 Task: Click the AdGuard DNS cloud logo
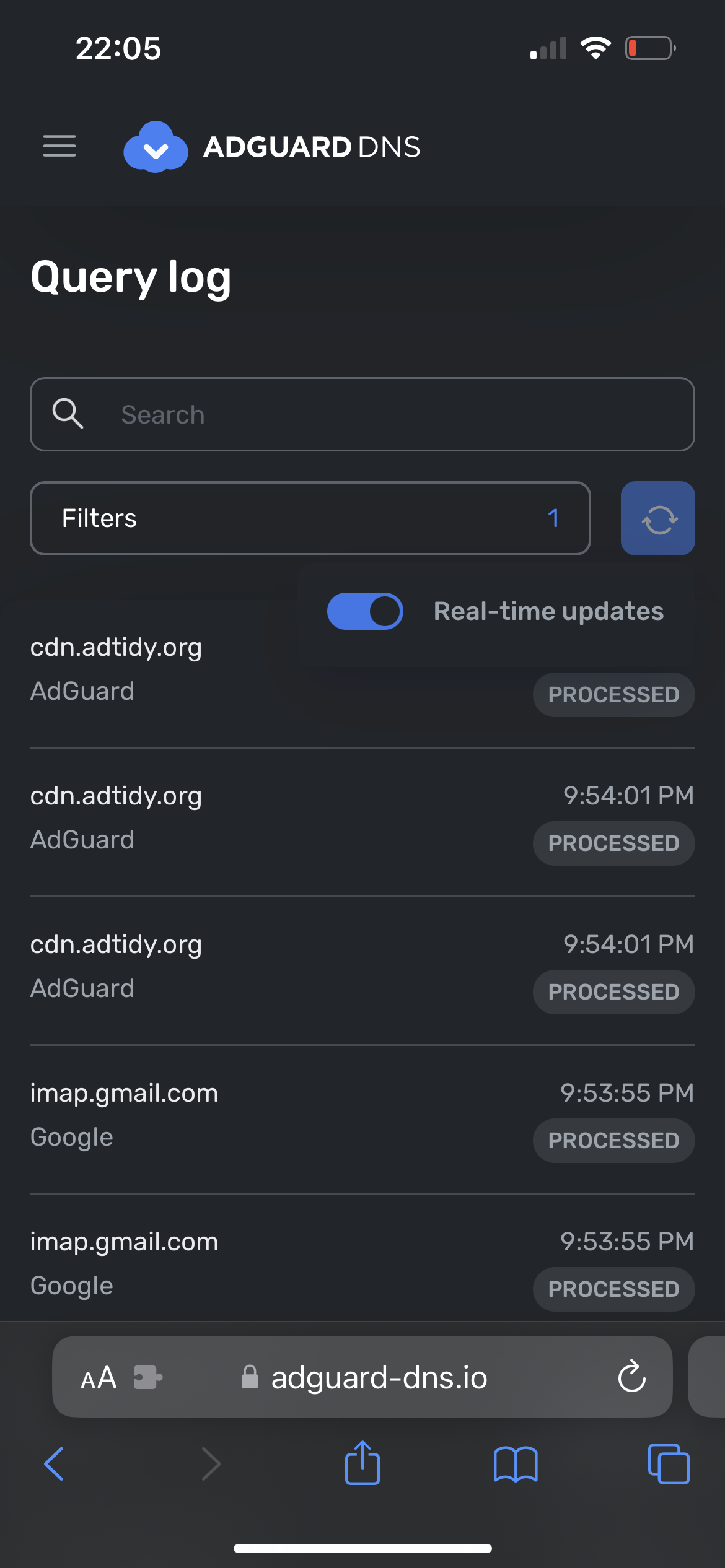[x=156, y=147]
